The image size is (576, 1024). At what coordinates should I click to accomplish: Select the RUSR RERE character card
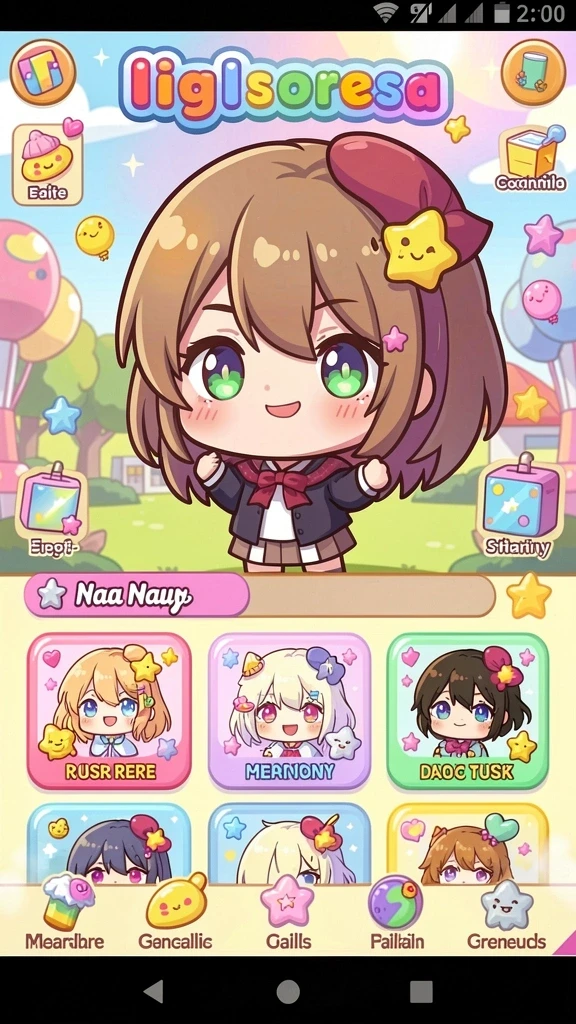coord(110,711)
